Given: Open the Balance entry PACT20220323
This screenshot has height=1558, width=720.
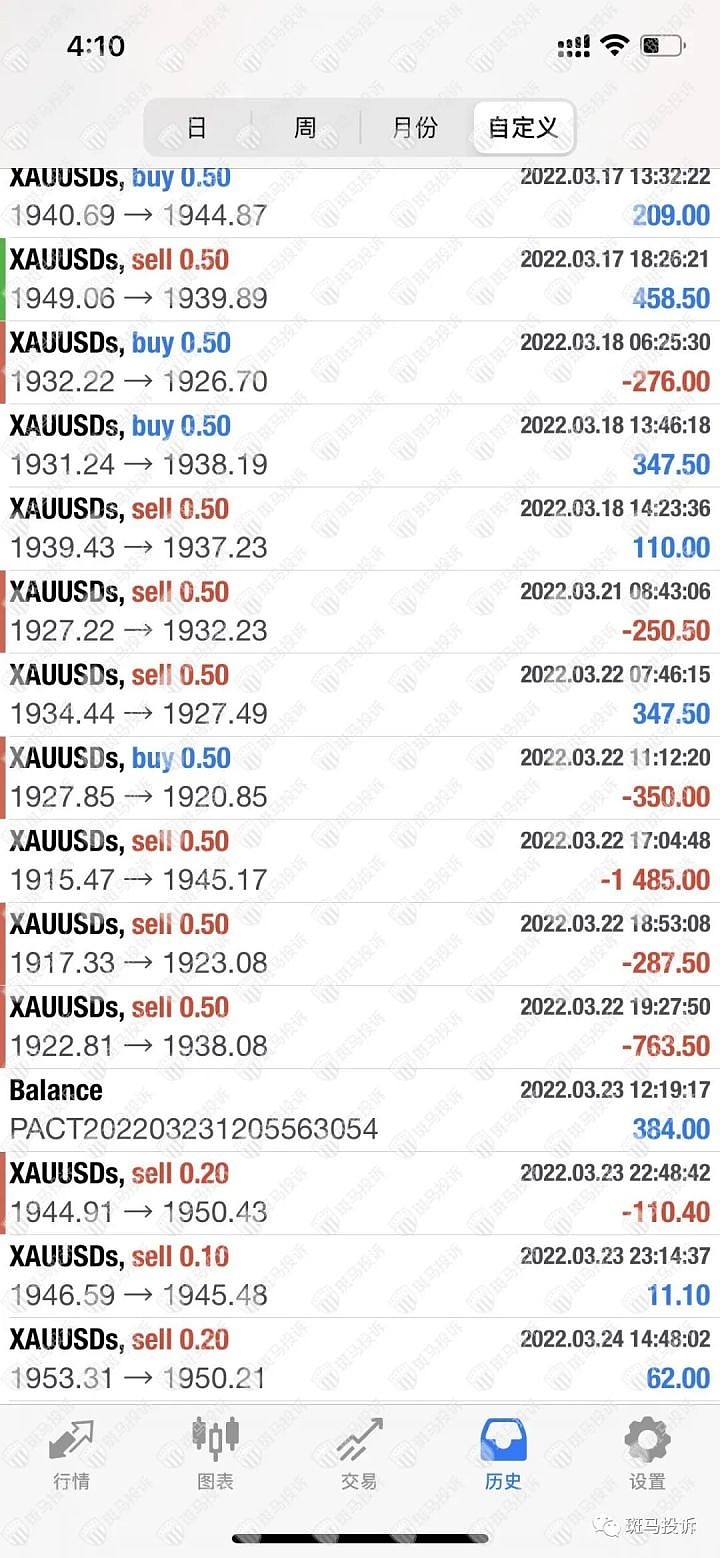Looking at the screenshot, I should (x=360, y=1110).
